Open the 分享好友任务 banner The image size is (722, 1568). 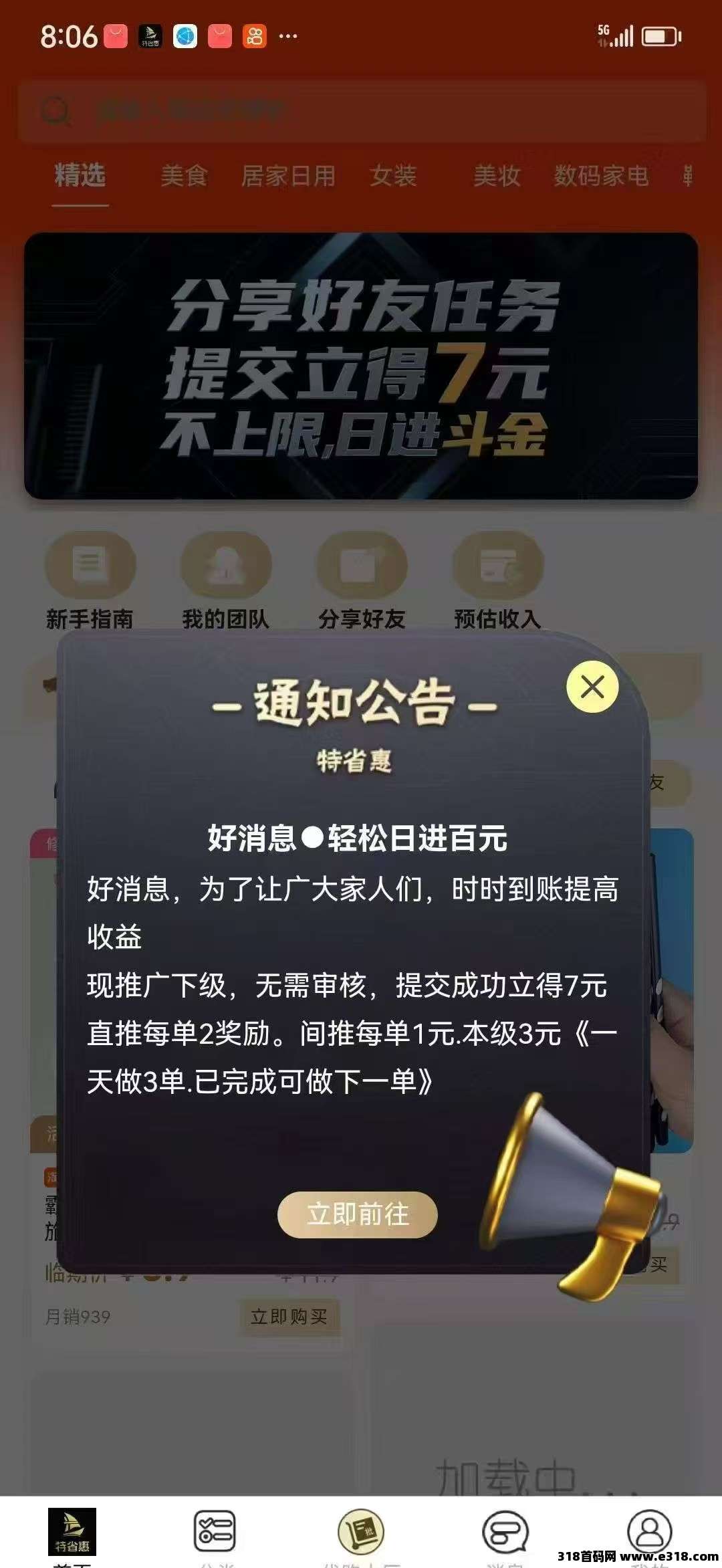click(361, 366)
